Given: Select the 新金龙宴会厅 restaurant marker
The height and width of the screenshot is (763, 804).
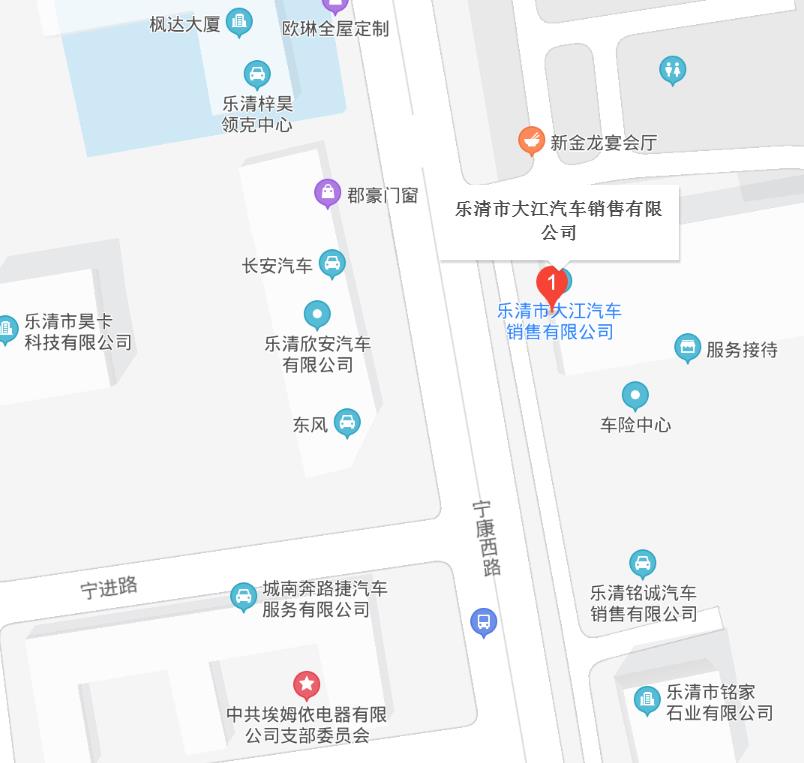Looking at the screenshot, I should 532,141.
